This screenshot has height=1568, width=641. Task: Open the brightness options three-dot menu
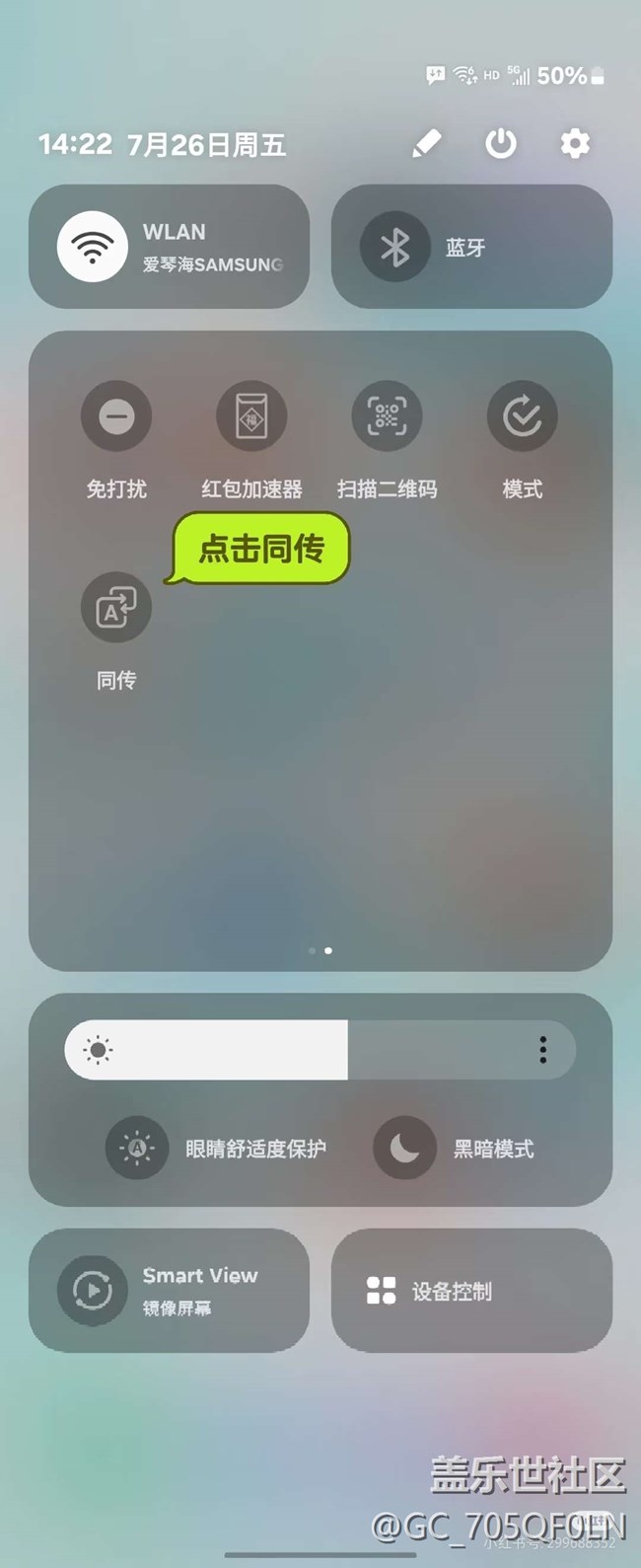click(542, 1050)
